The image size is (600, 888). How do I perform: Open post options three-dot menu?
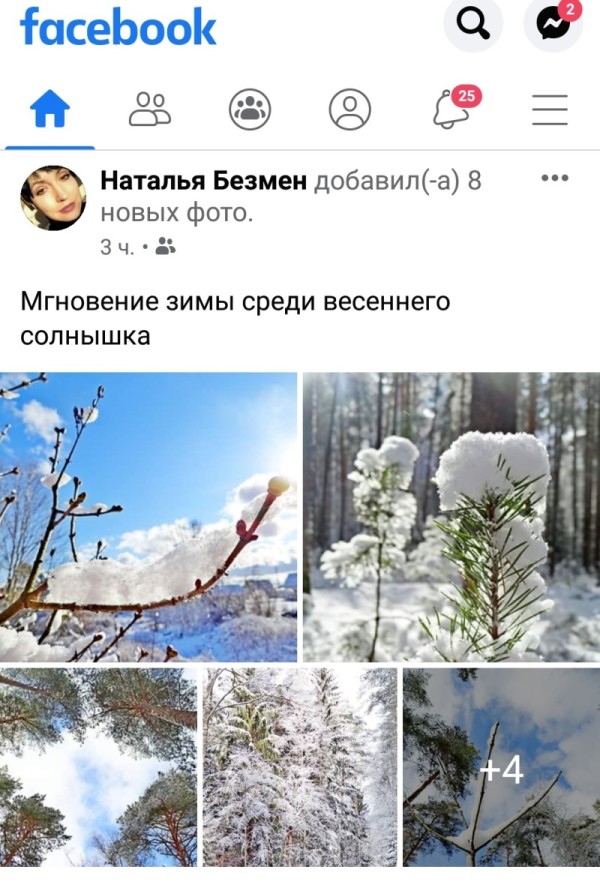554,179
